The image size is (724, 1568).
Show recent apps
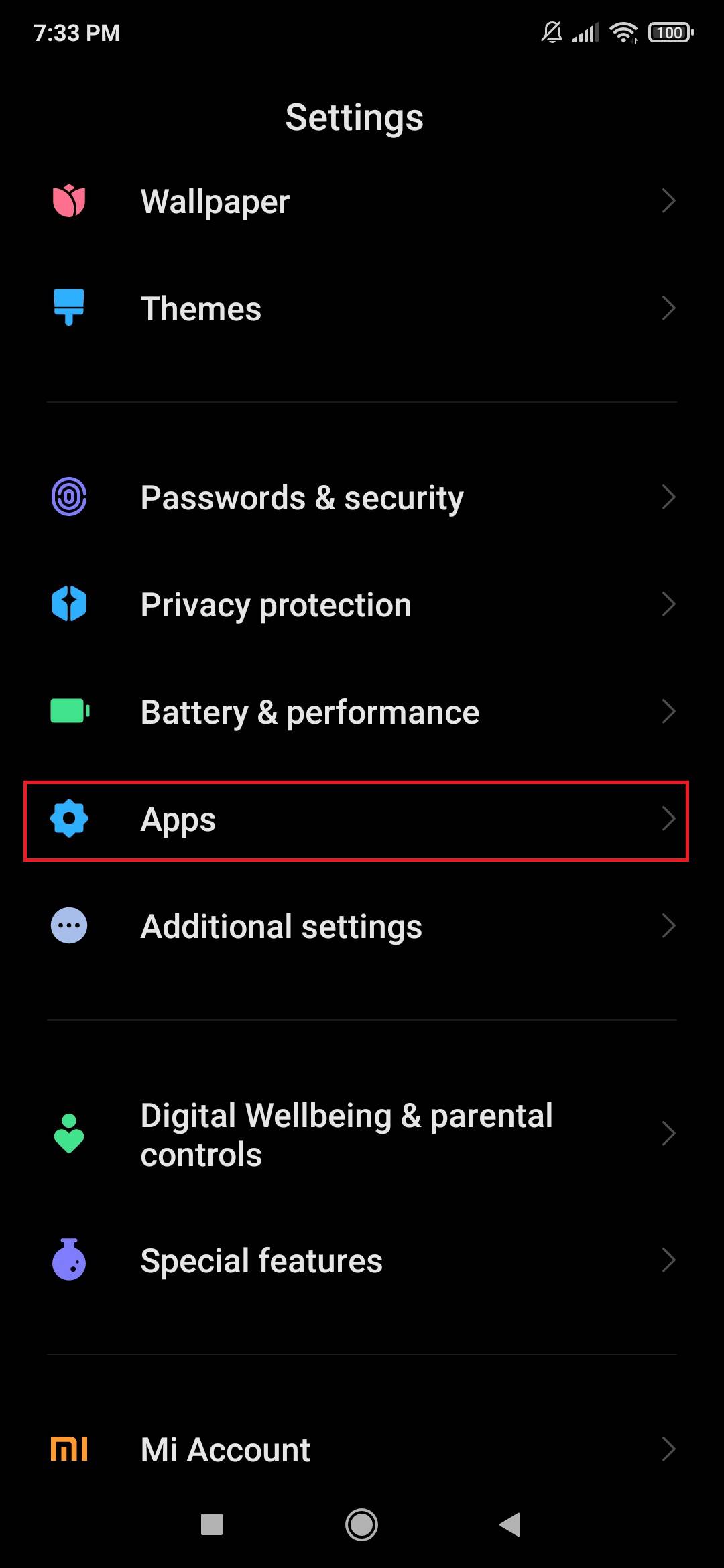212,1524
